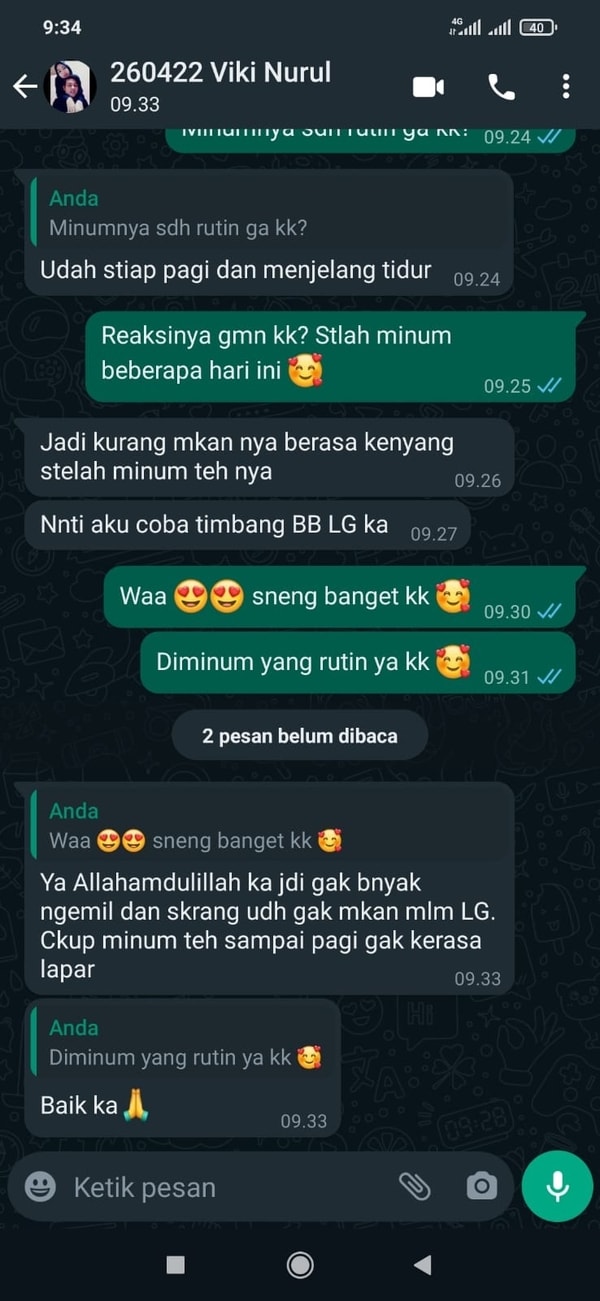Go back to the chat list
The width and height of the screenshot is (600, 1301).
[x=24, y=87]
